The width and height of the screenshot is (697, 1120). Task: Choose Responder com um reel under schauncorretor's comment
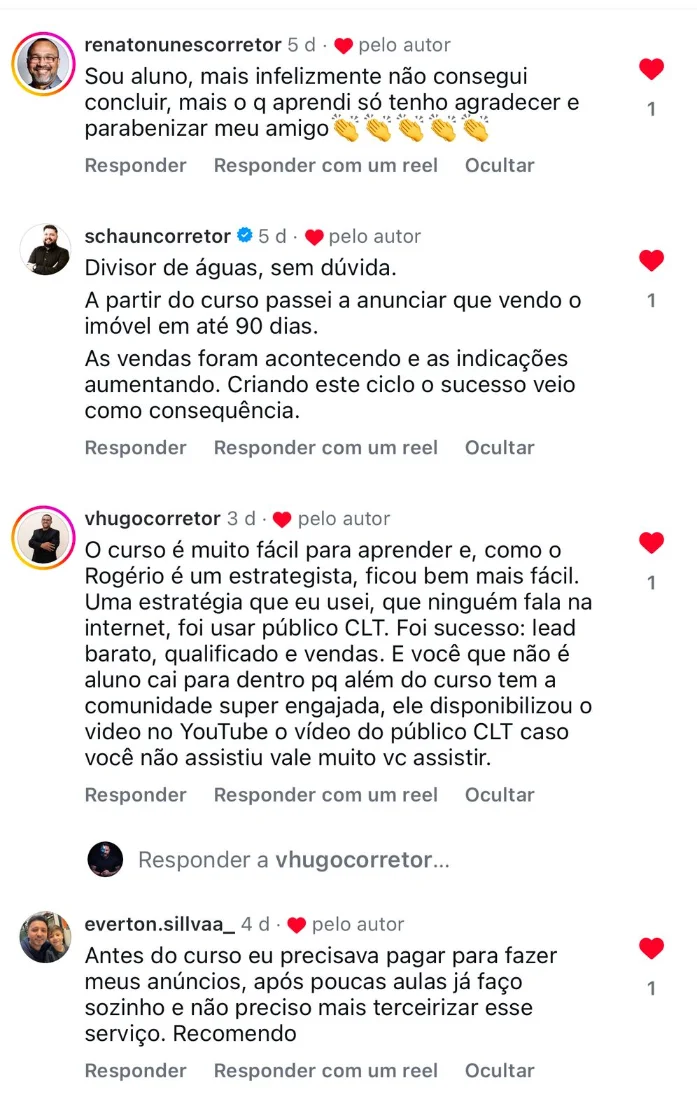point(325,448)
